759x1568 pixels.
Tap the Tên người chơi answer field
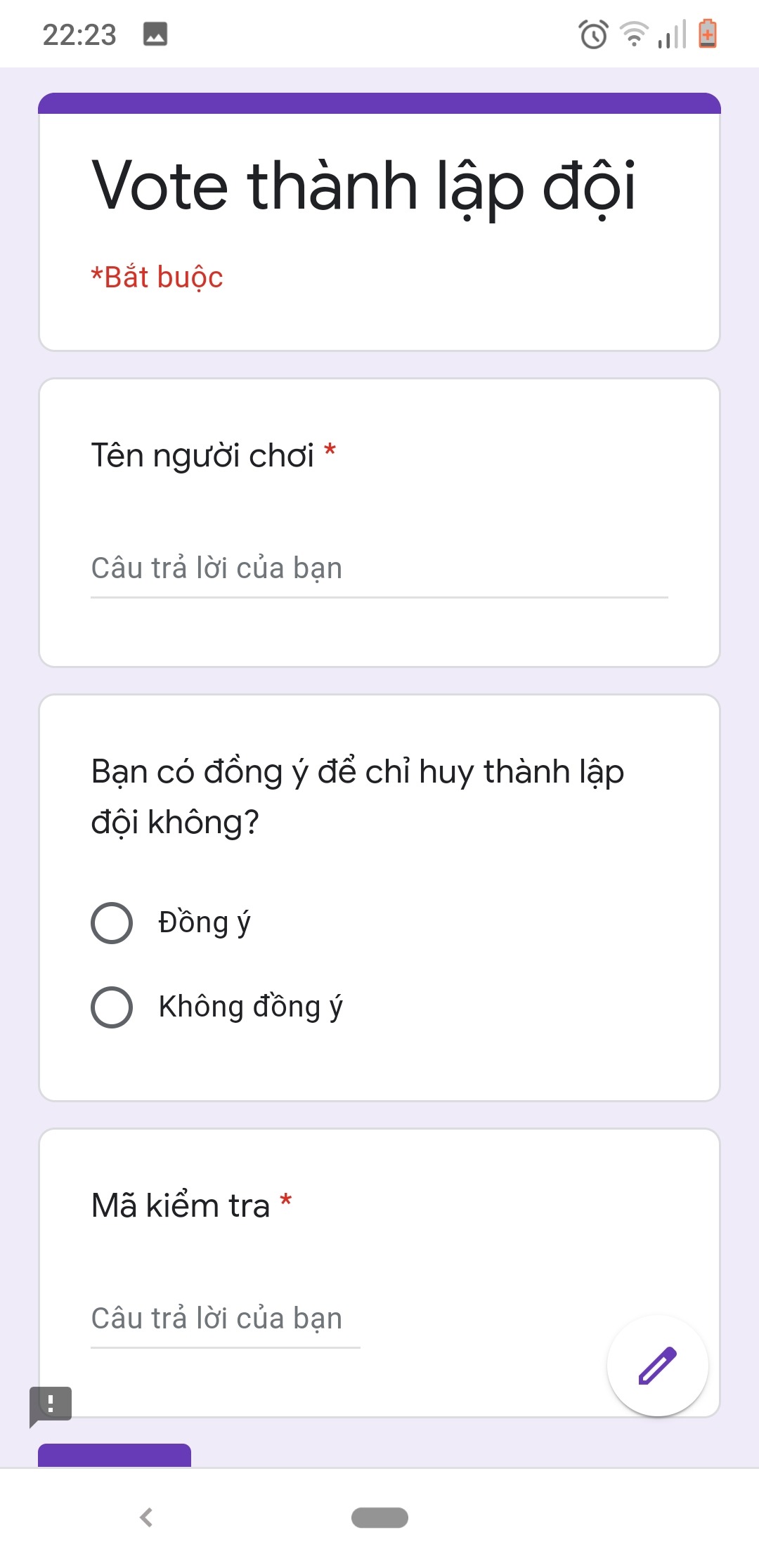pos(378,569)
